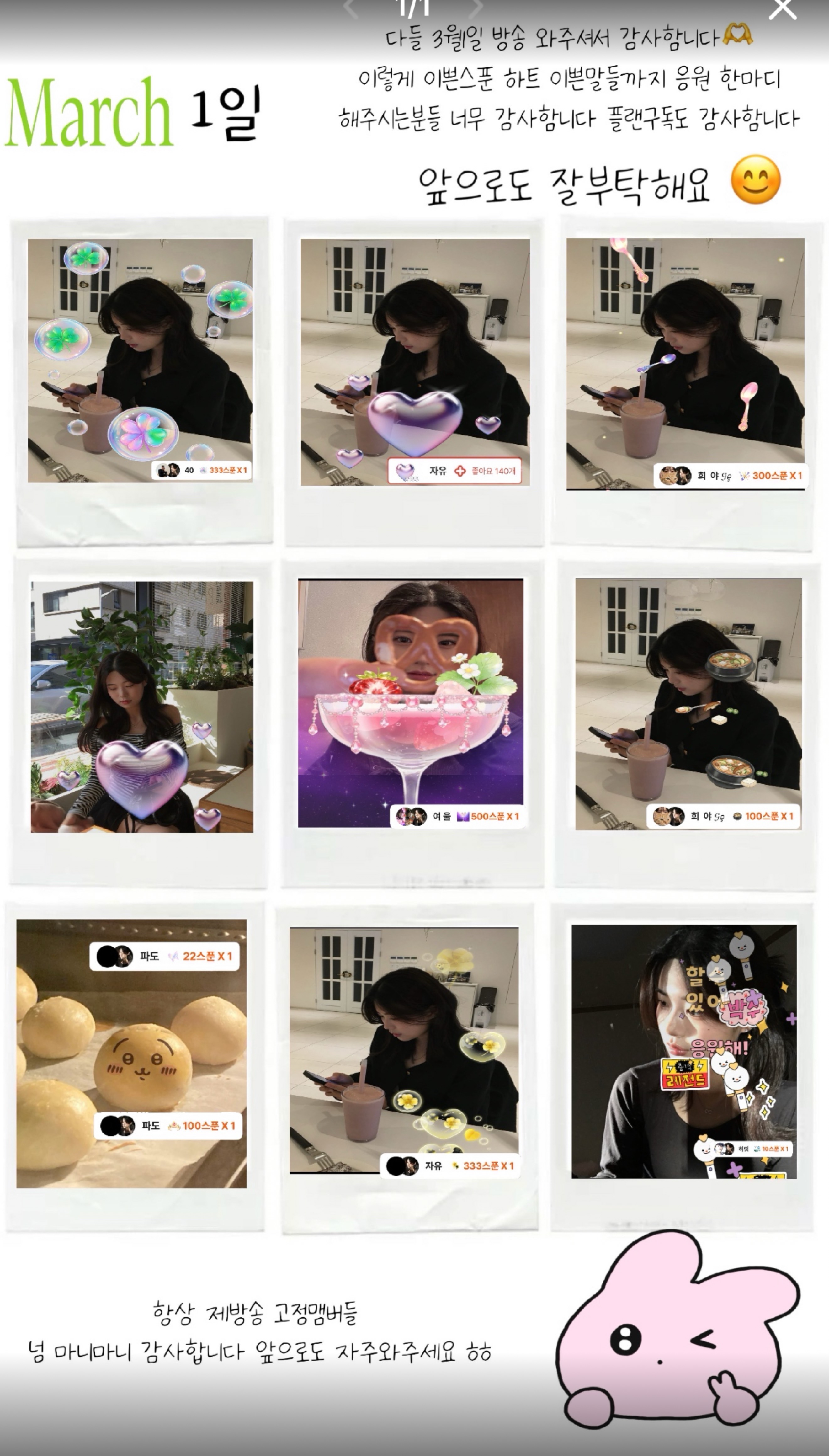
Task: Go to the previous image
Action: point(351,8)
